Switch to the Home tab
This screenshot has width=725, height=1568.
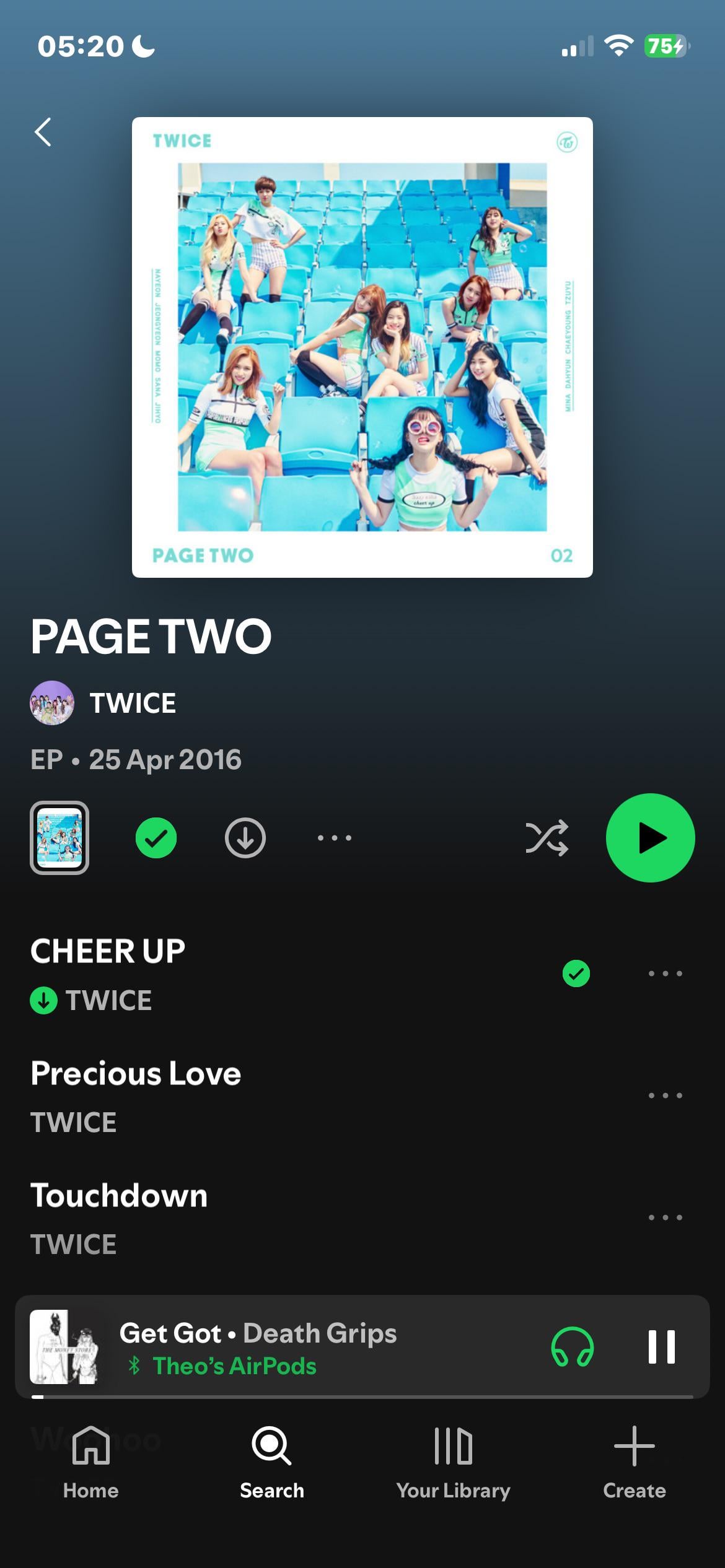point(90,1463)
